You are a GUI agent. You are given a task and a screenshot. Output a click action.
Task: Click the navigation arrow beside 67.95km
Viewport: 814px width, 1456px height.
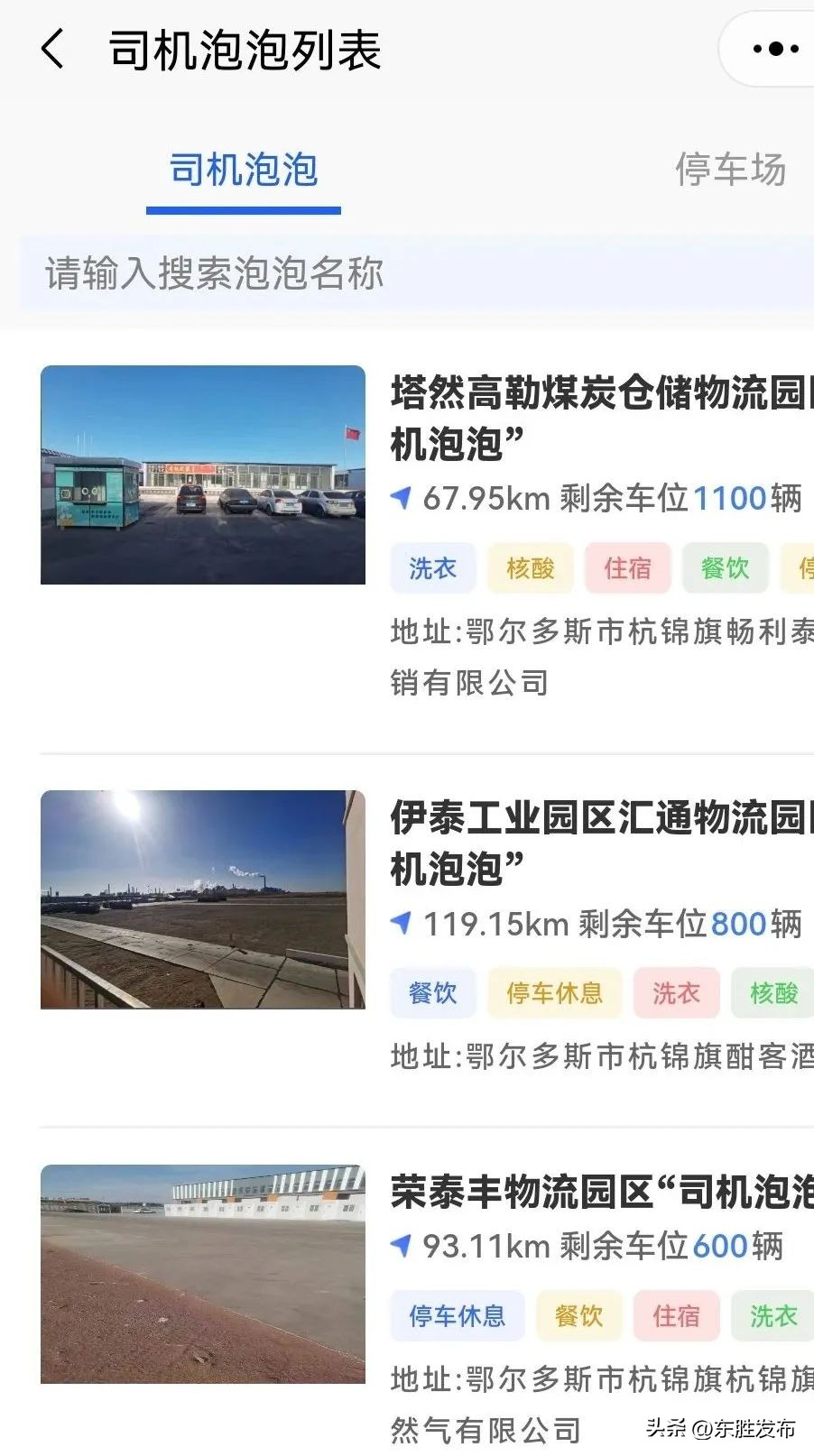click(x=402, y=497)
